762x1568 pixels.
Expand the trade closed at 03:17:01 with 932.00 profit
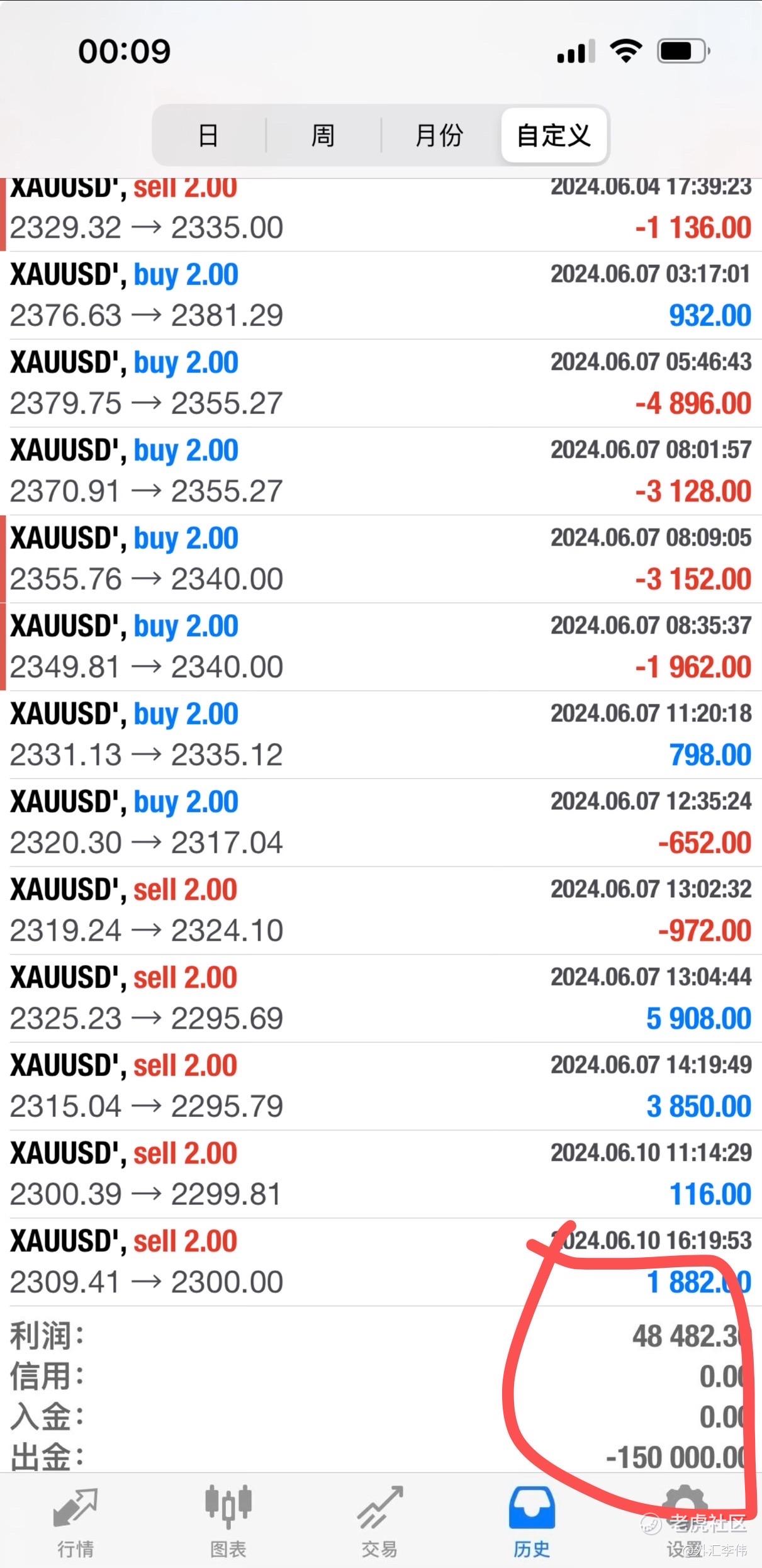tap(381, 295)
